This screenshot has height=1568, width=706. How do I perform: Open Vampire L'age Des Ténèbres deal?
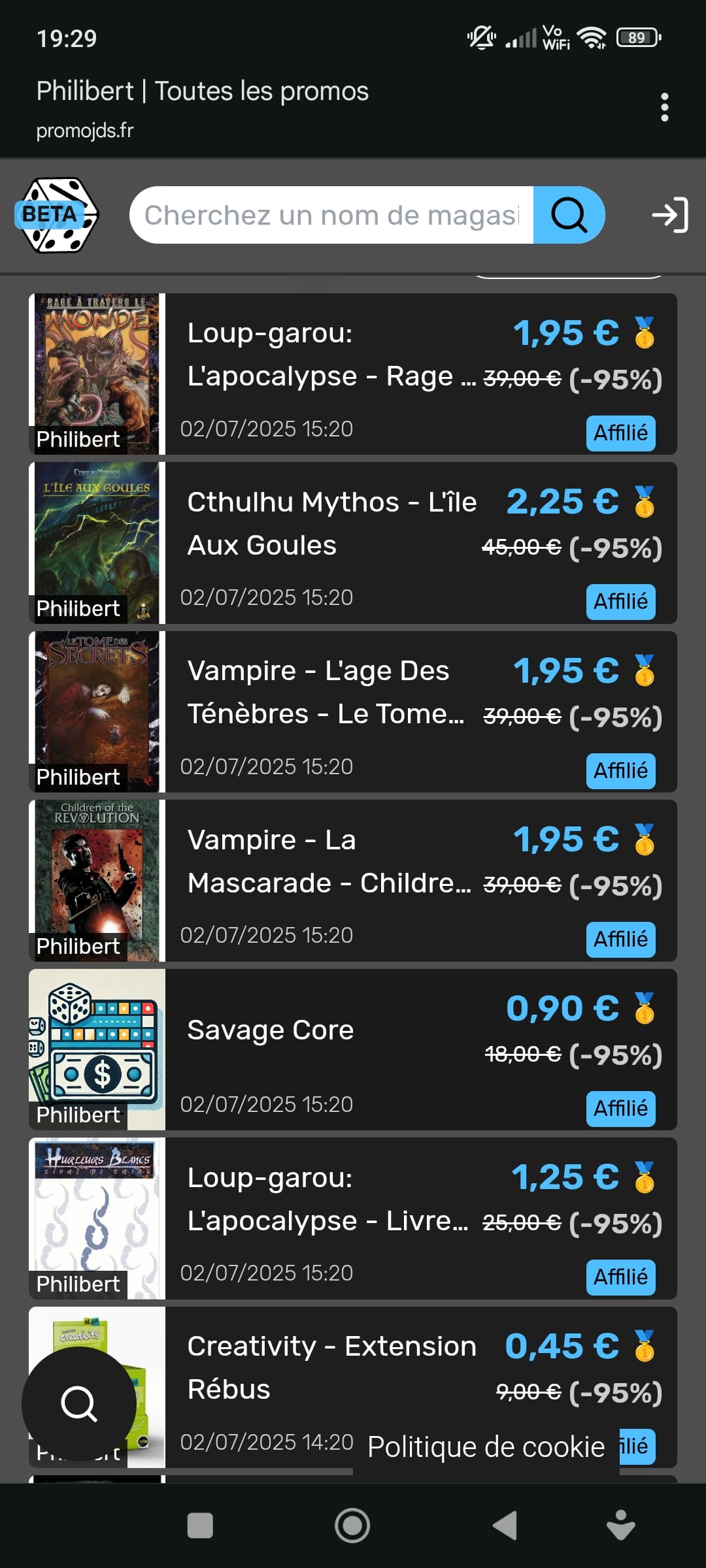click(x=327, y=693)
